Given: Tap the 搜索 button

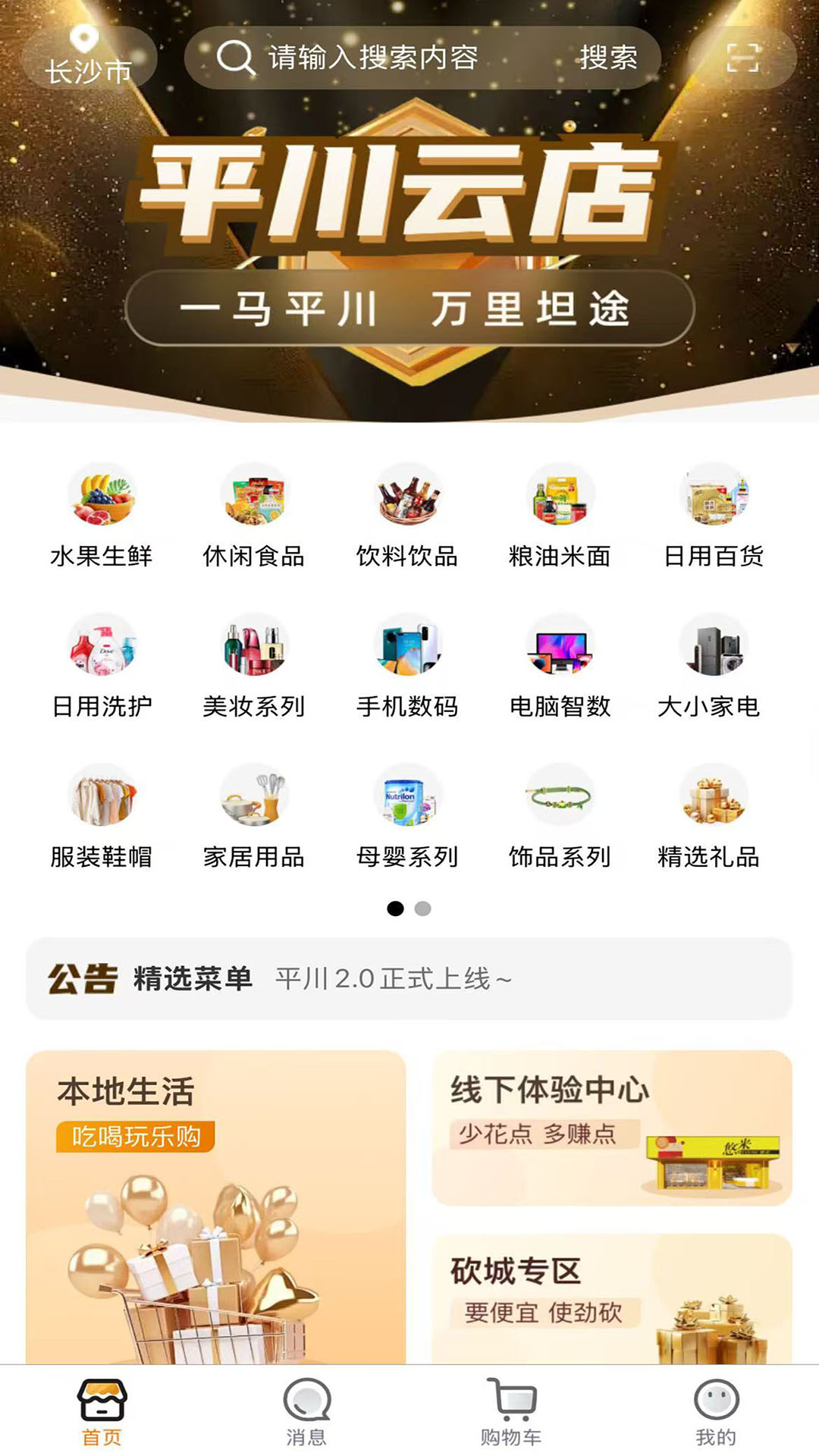Looking at the screenshot, I should [x=608, y=58].
